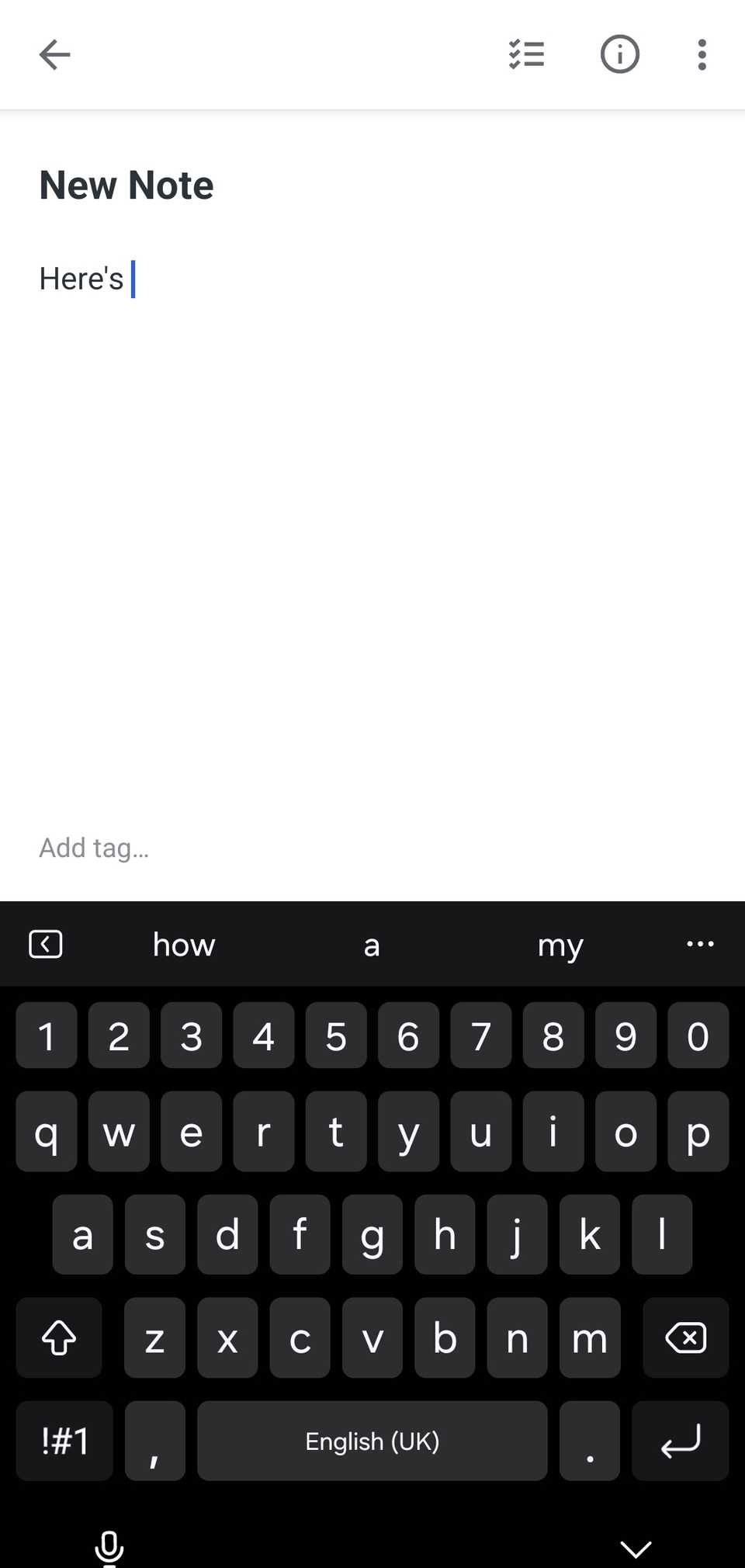Open keyboard options via the suggestion bar arrow
The height and width of the screenshot is (1568, 745).
click(46, 943)
